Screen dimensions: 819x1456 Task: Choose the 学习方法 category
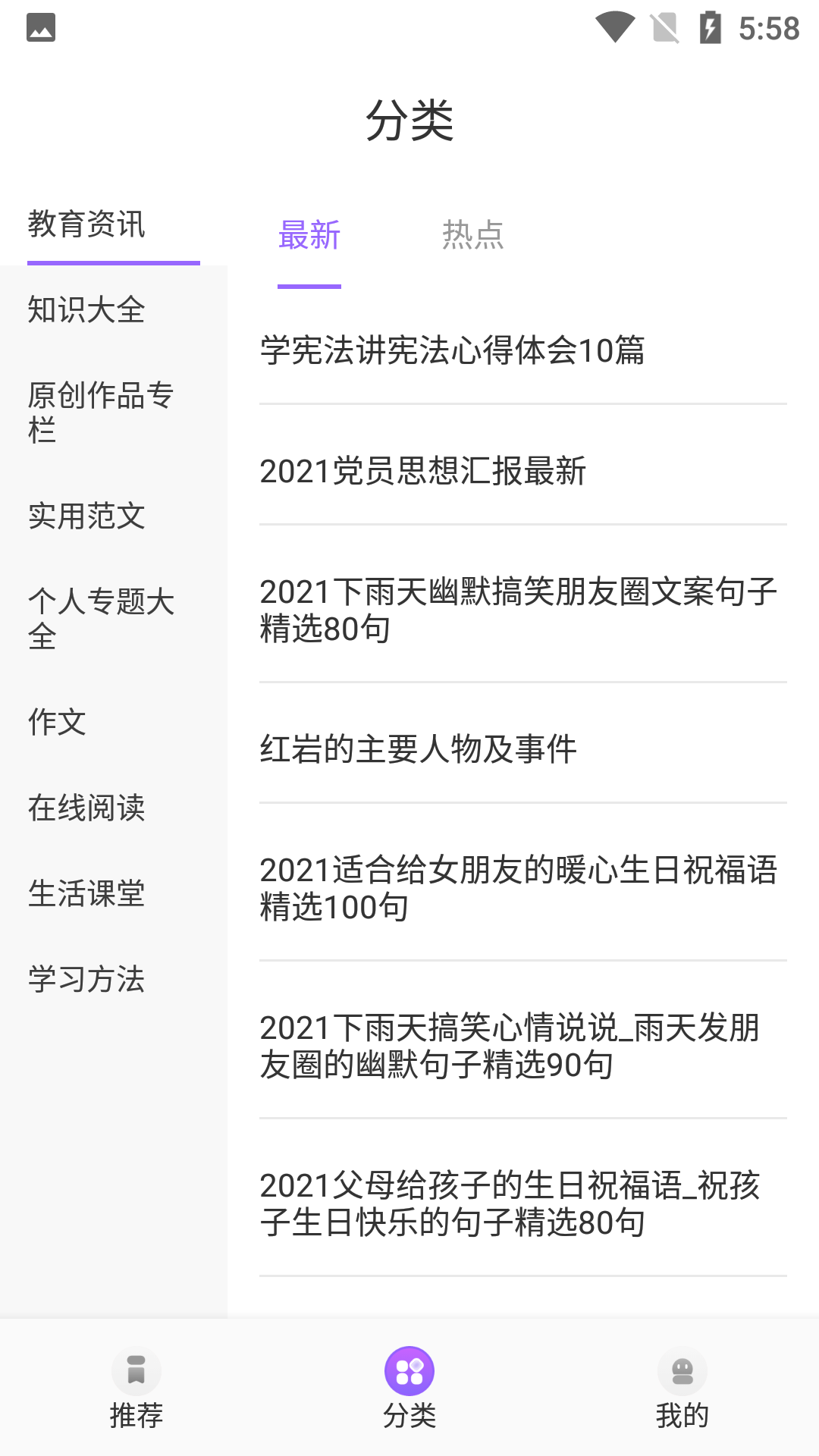(x=114, y=979)
